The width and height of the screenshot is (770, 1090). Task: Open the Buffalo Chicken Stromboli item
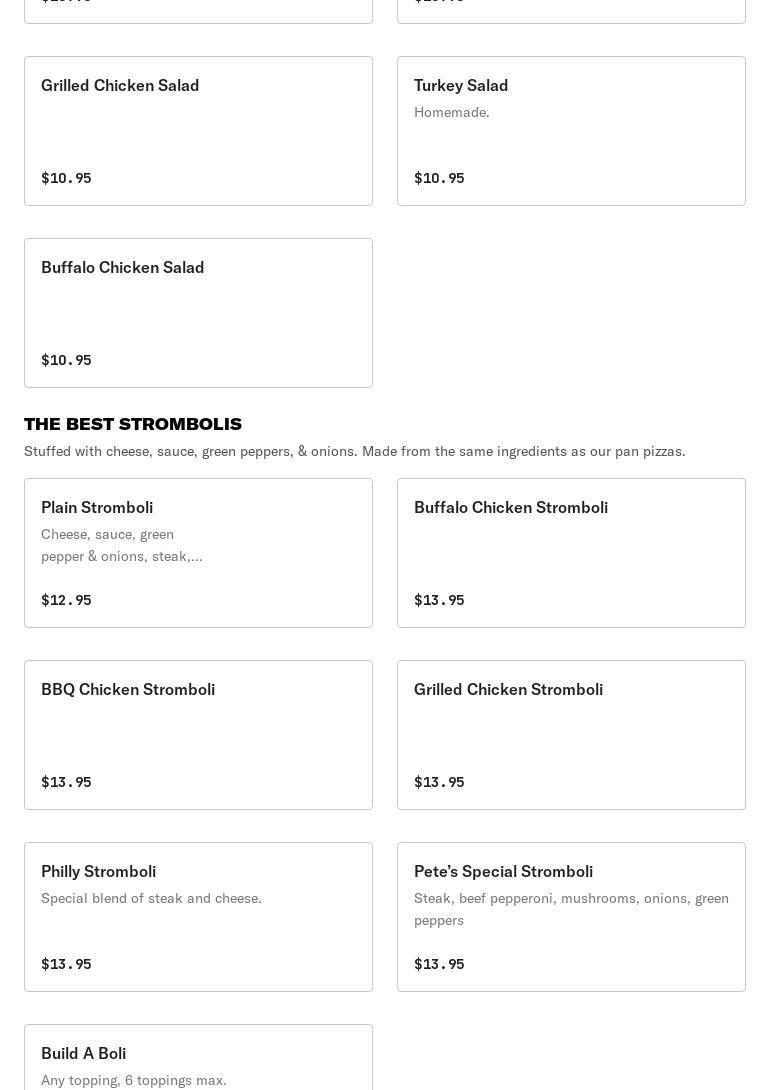(x=571, y=553)
